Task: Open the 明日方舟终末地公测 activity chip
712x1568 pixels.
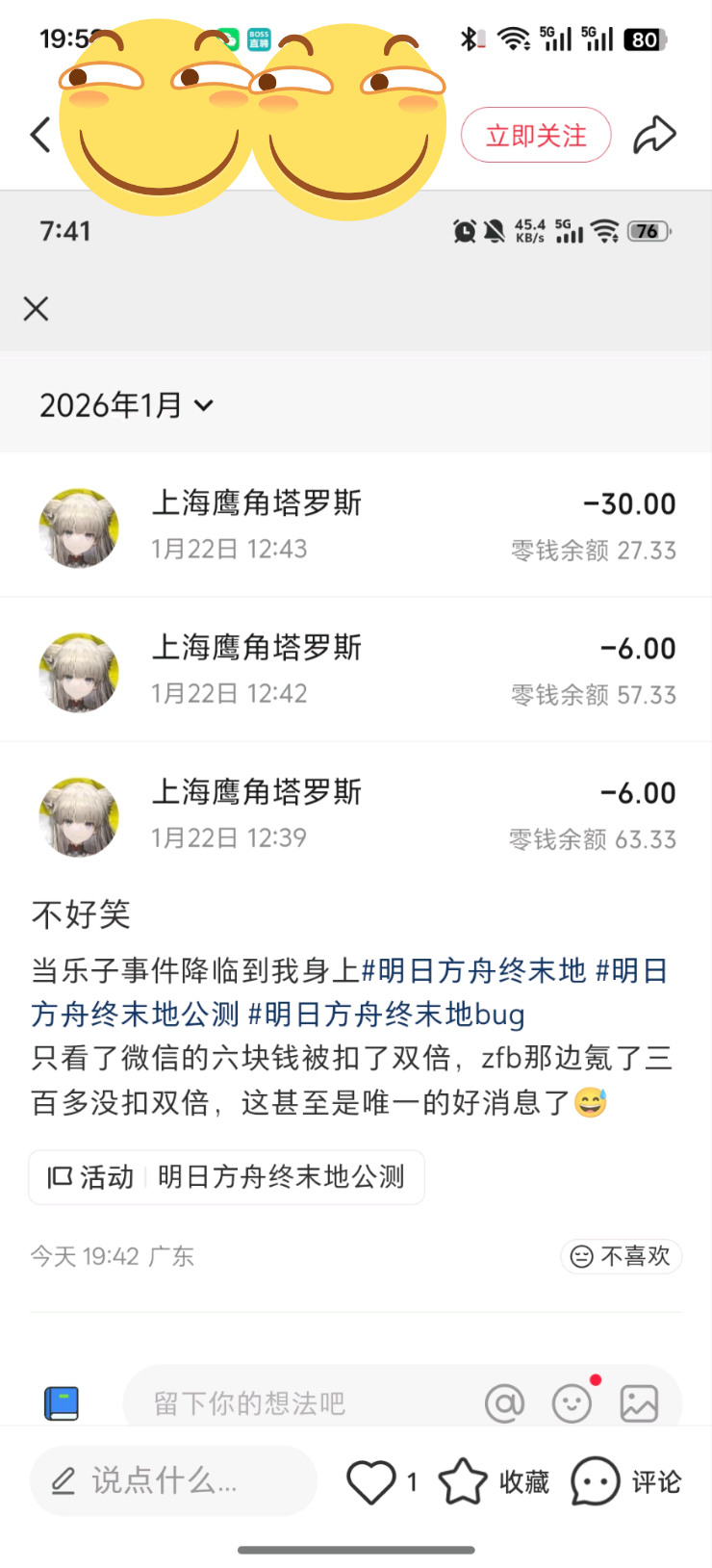Action: point(226,1176)
